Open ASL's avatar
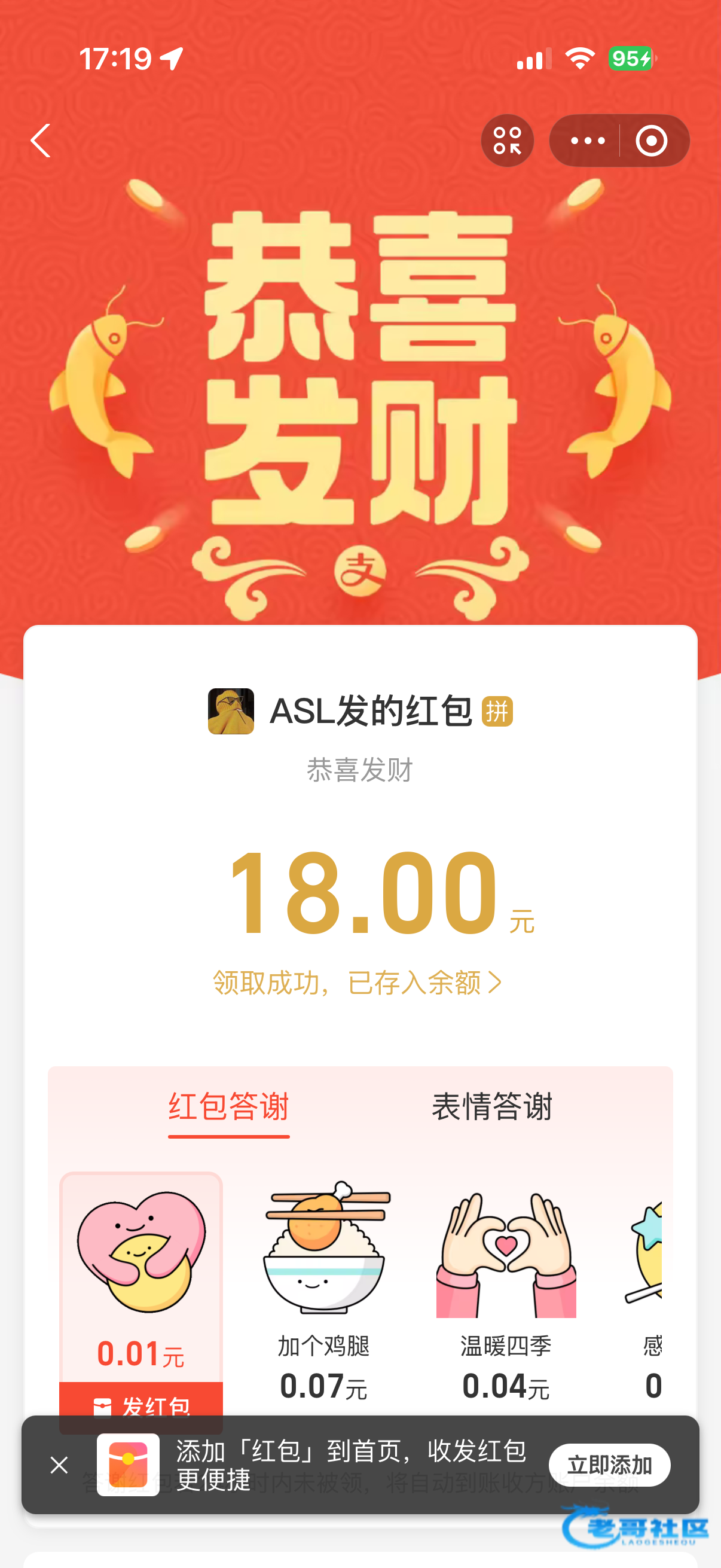Image resolution: width=721 pixels, height=1568 pixels. (231, 711)
